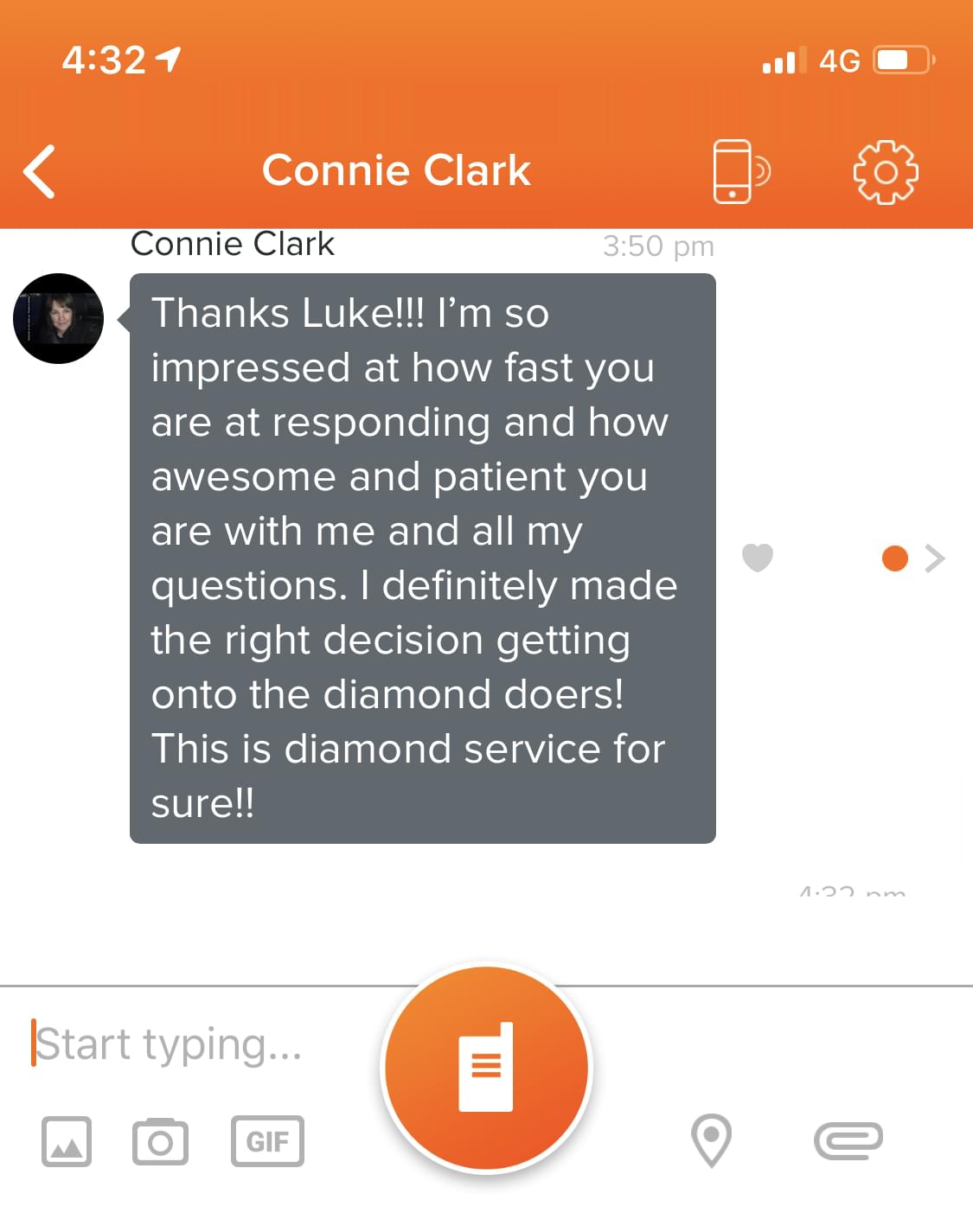The height and width of the screenshot is (1232, 973).
Task: Open chat settings gear
Action: point(886,172)
